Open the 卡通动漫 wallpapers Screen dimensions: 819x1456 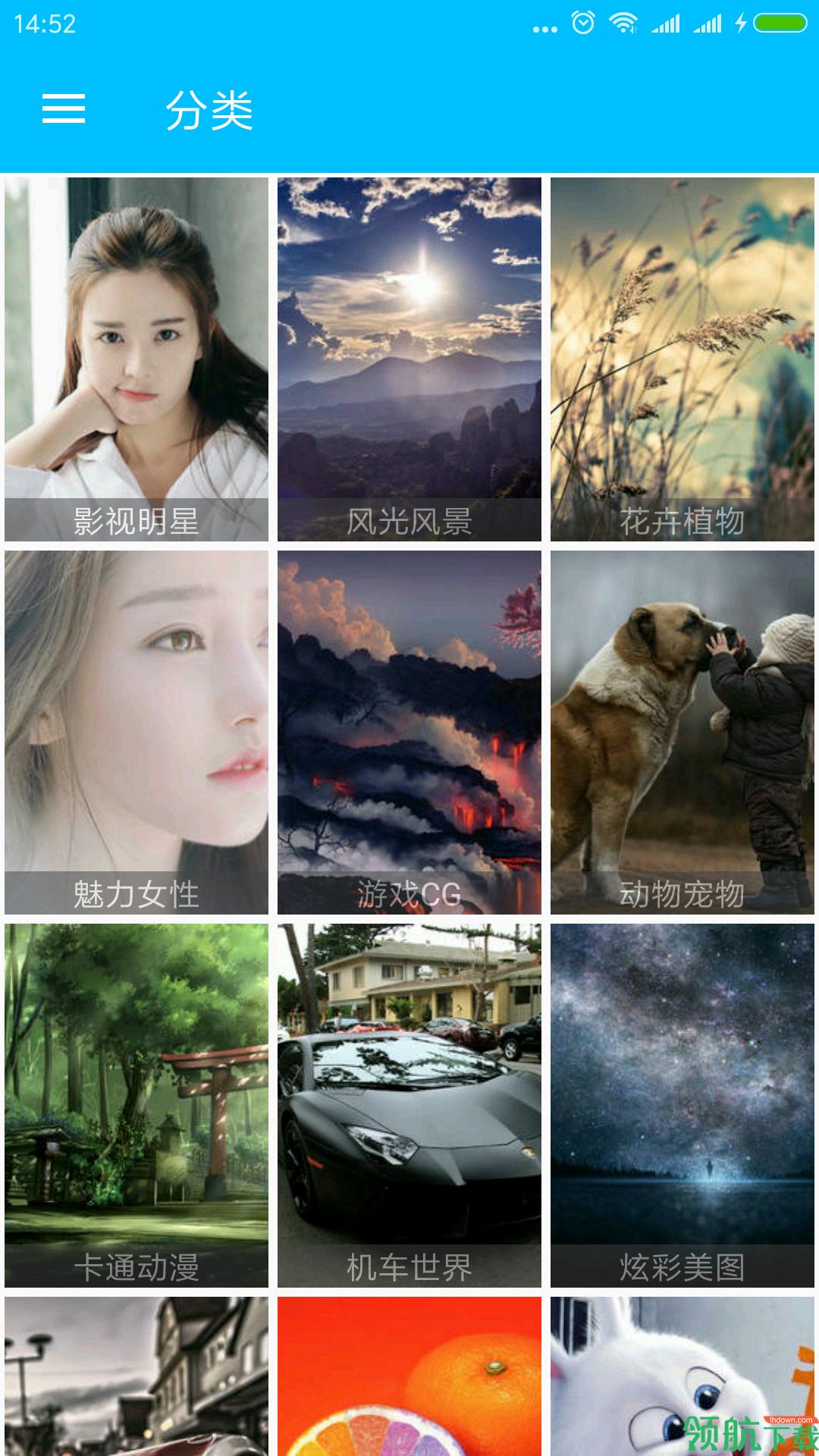click(136, 1105)
